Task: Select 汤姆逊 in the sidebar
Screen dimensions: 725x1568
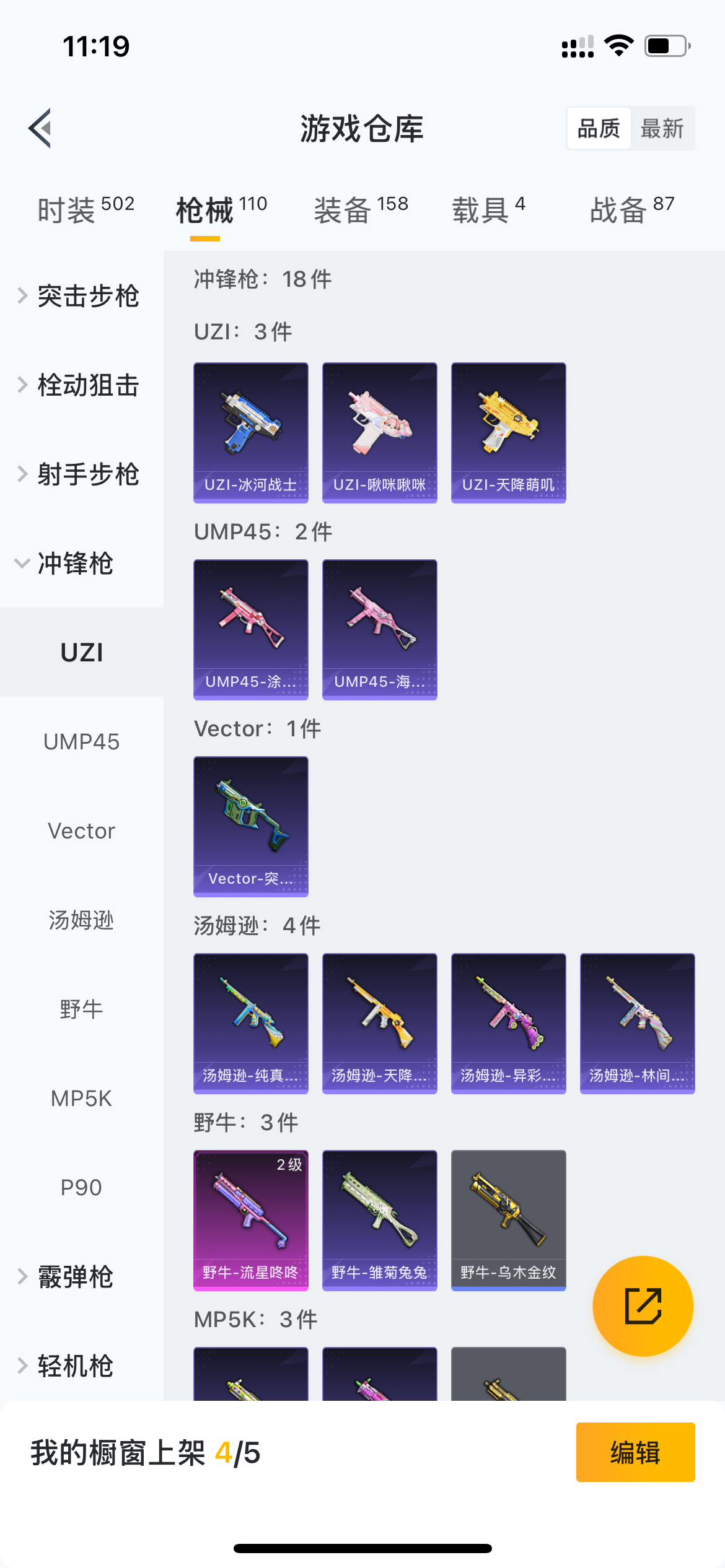Action: point(82,920)
